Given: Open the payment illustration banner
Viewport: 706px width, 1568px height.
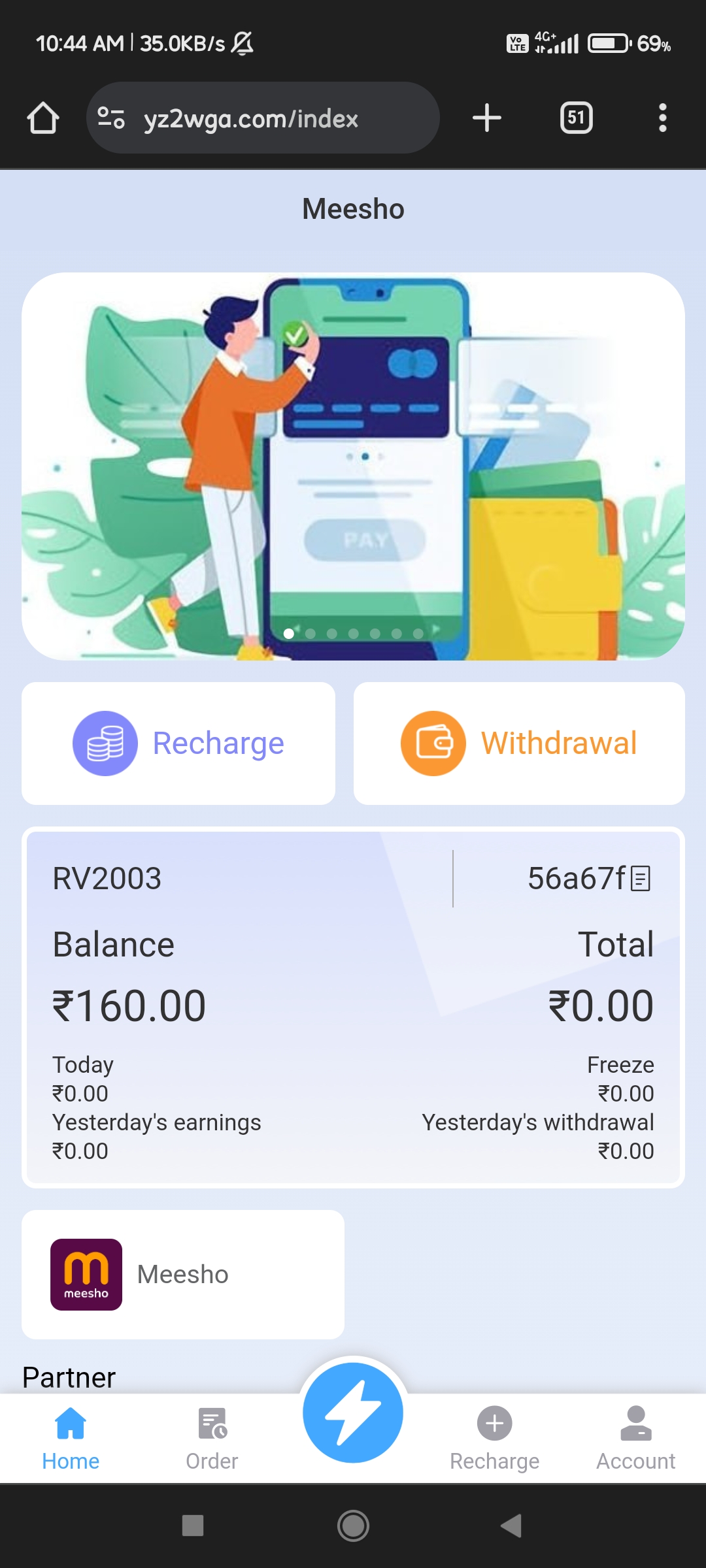Looking at the screenshot, I should click(353, 466).
